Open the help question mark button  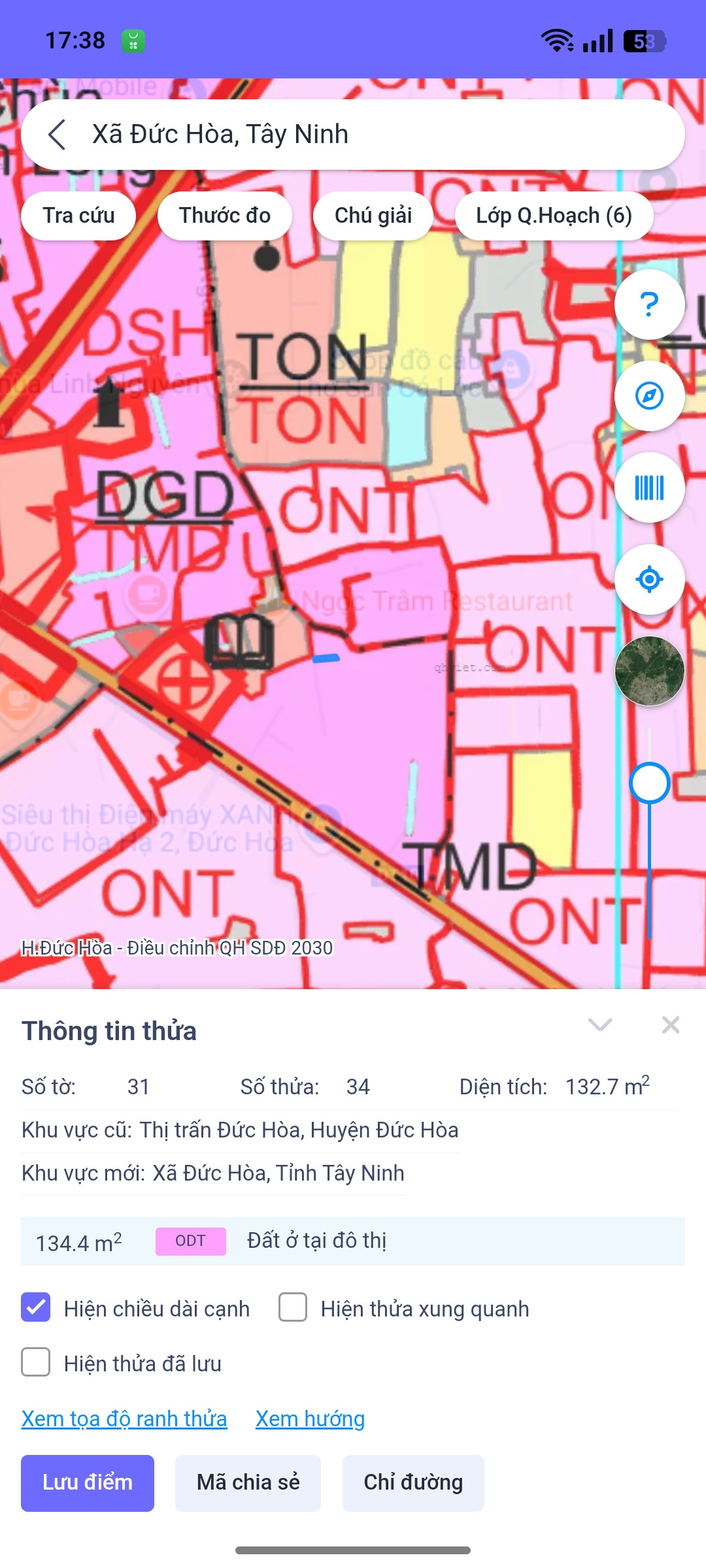(x=649, y=304)
